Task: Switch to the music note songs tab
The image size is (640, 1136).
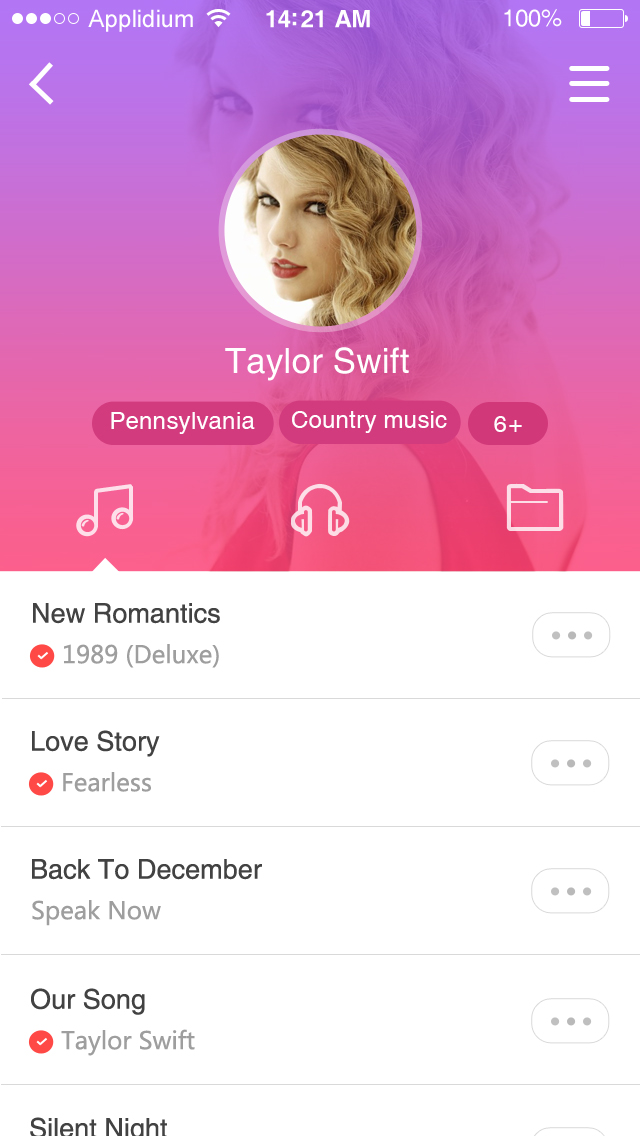Action: pos(105,510)
